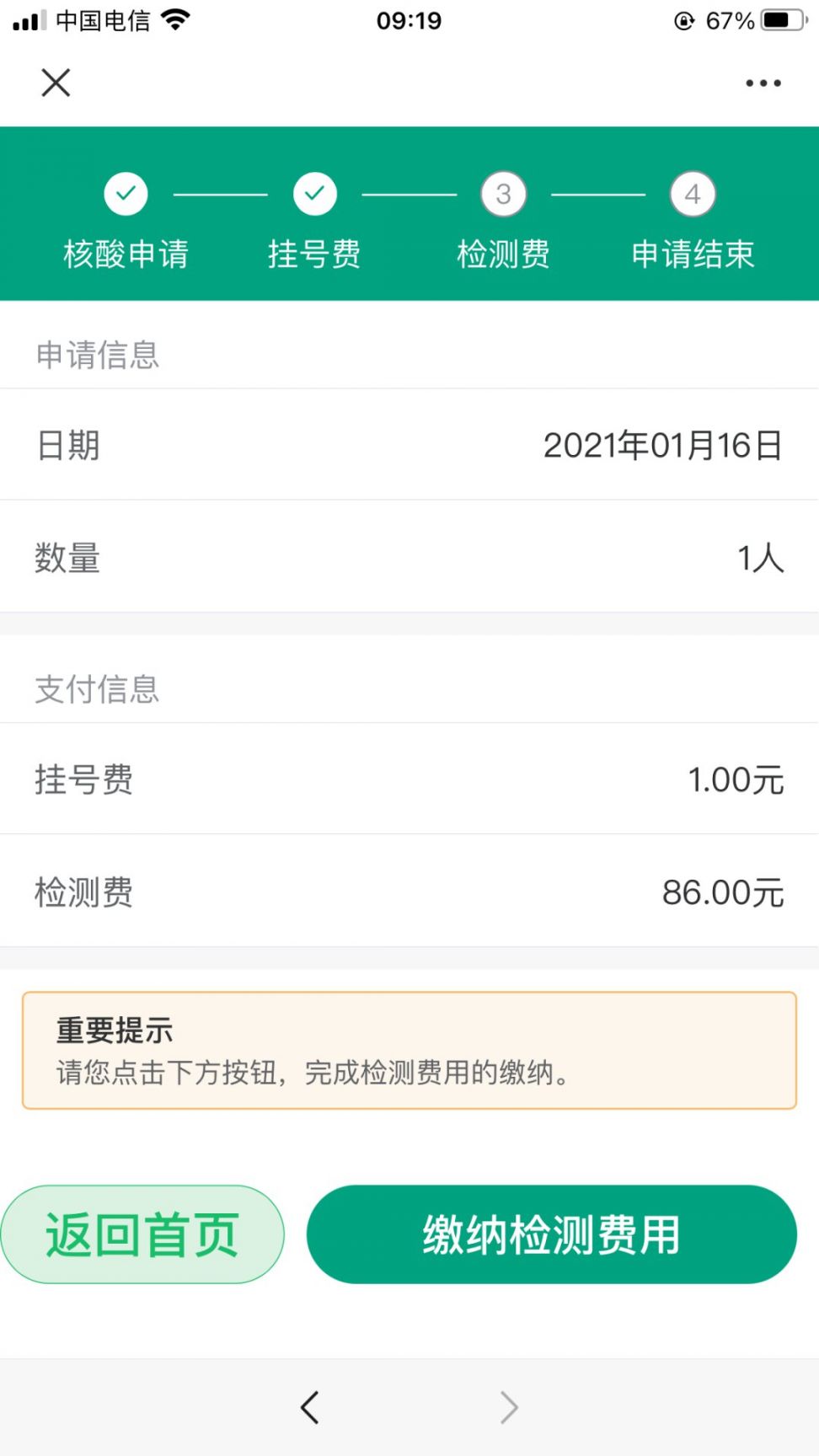Go back with the bottom left arrow
The image size is (819, 1456).
pos(310,1407)
